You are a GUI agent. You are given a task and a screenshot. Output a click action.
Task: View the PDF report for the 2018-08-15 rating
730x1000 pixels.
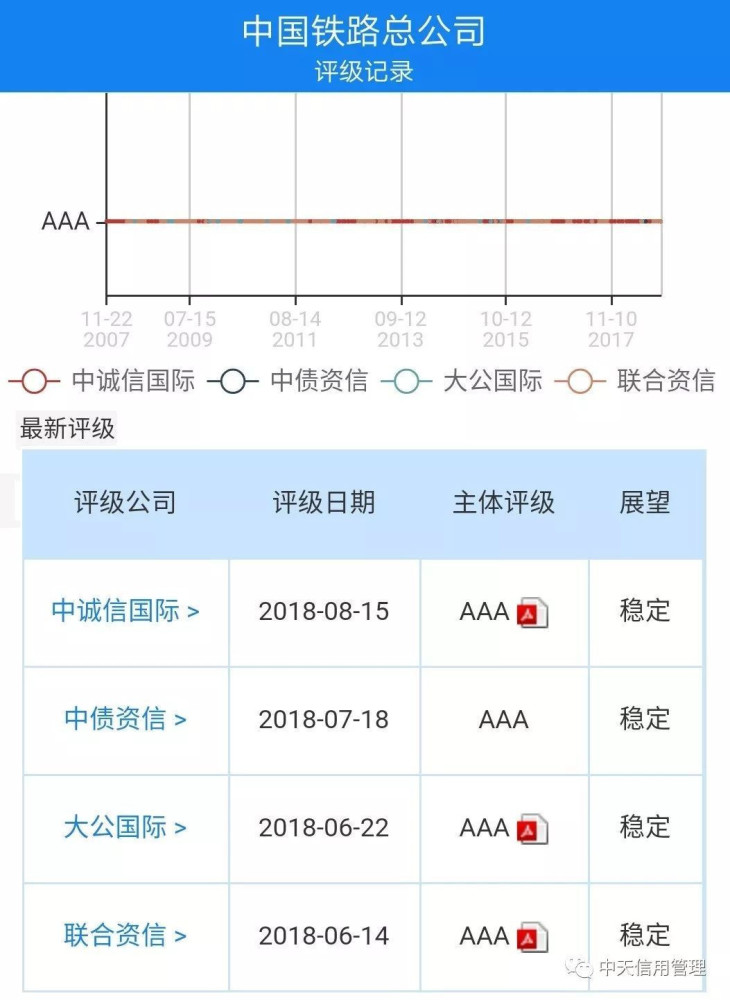coord(532,613)
